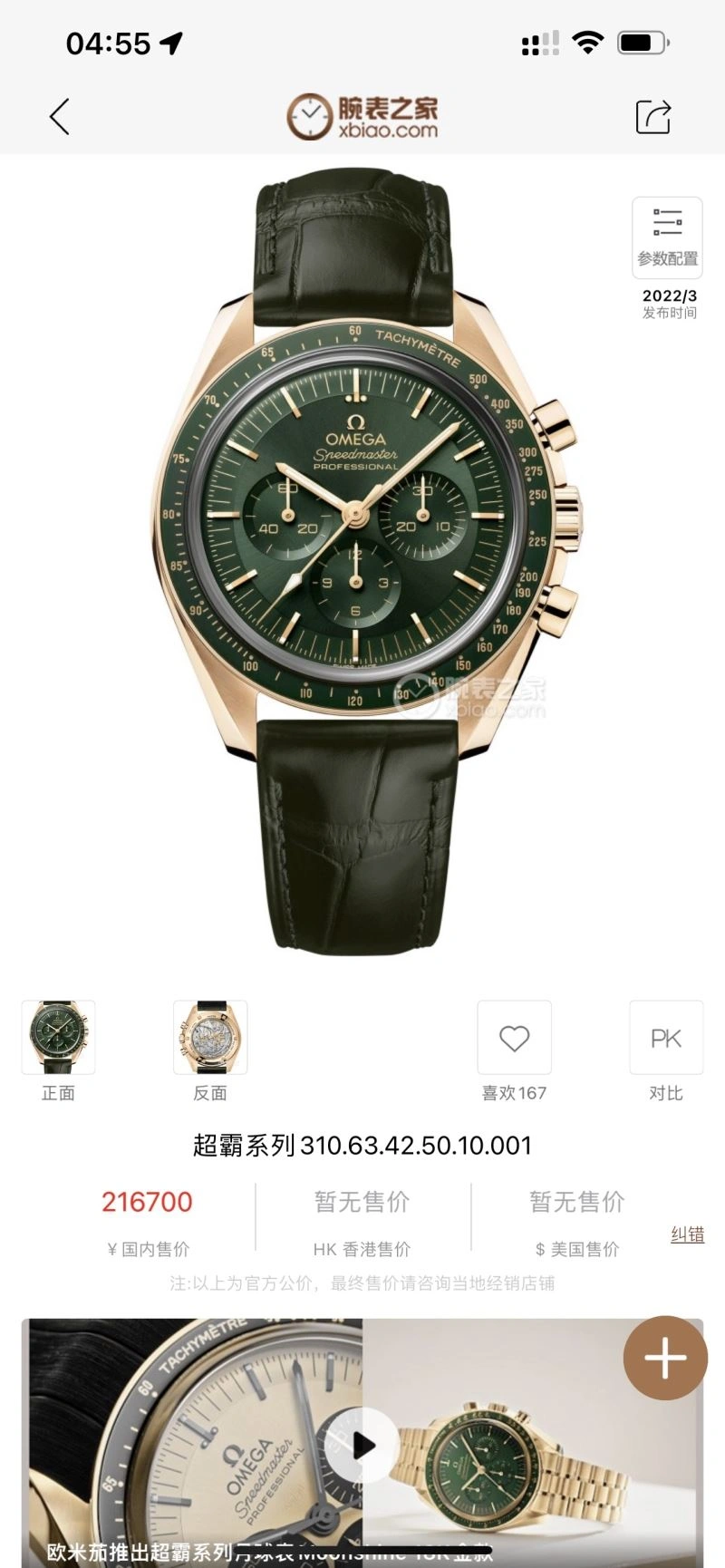Viewport: 725px width, 1568px height.
Task: View the 正面 front image thumbnail
Action: point(58,1038)
